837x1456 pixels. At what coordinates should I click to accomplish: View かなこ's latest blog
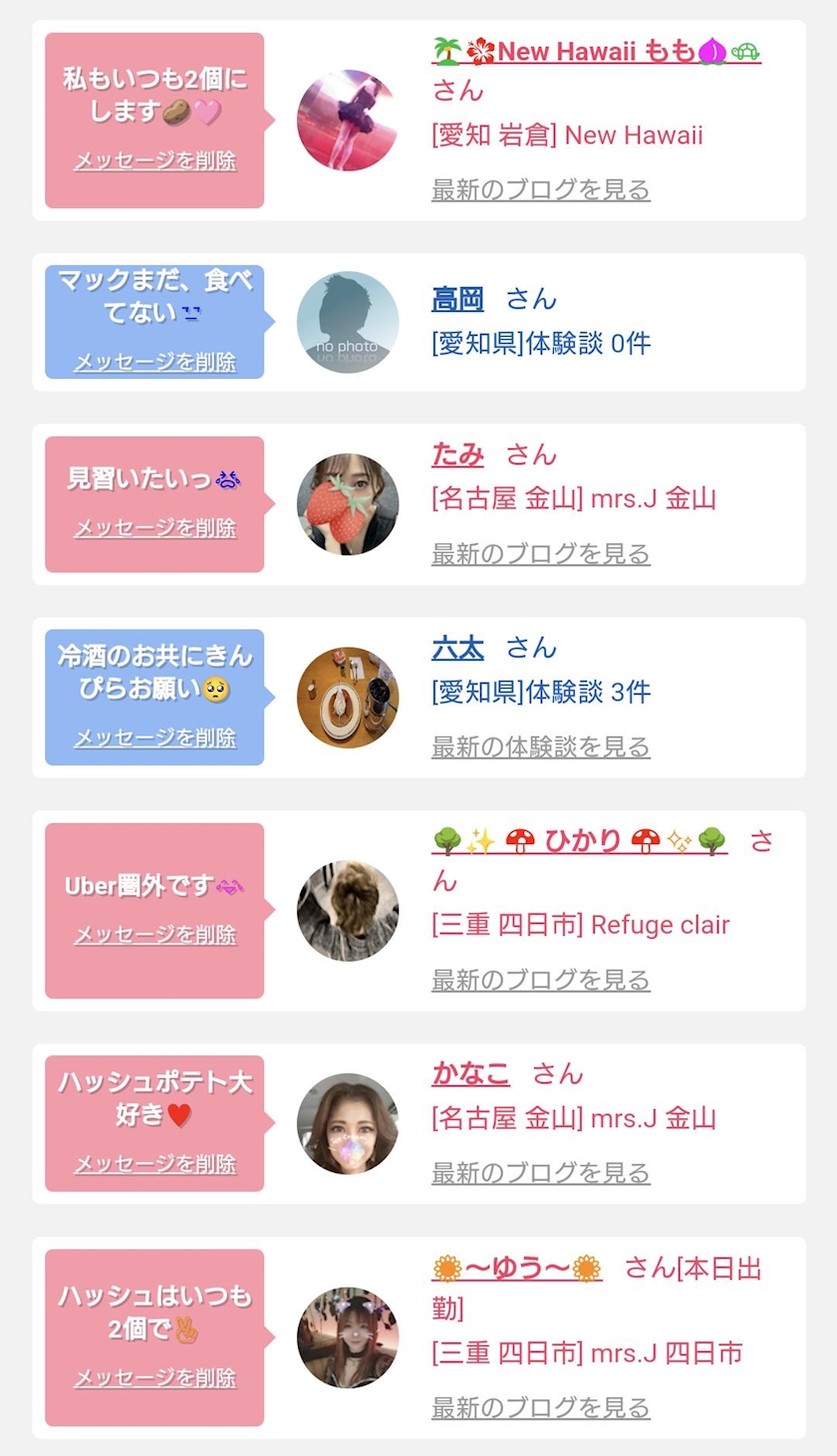pos(540,1173)
